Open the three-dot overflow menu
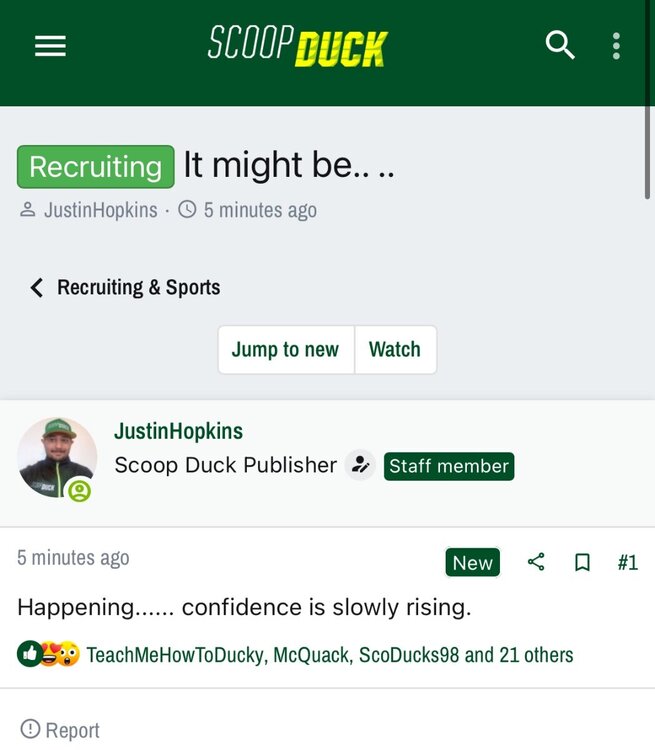 616,46
